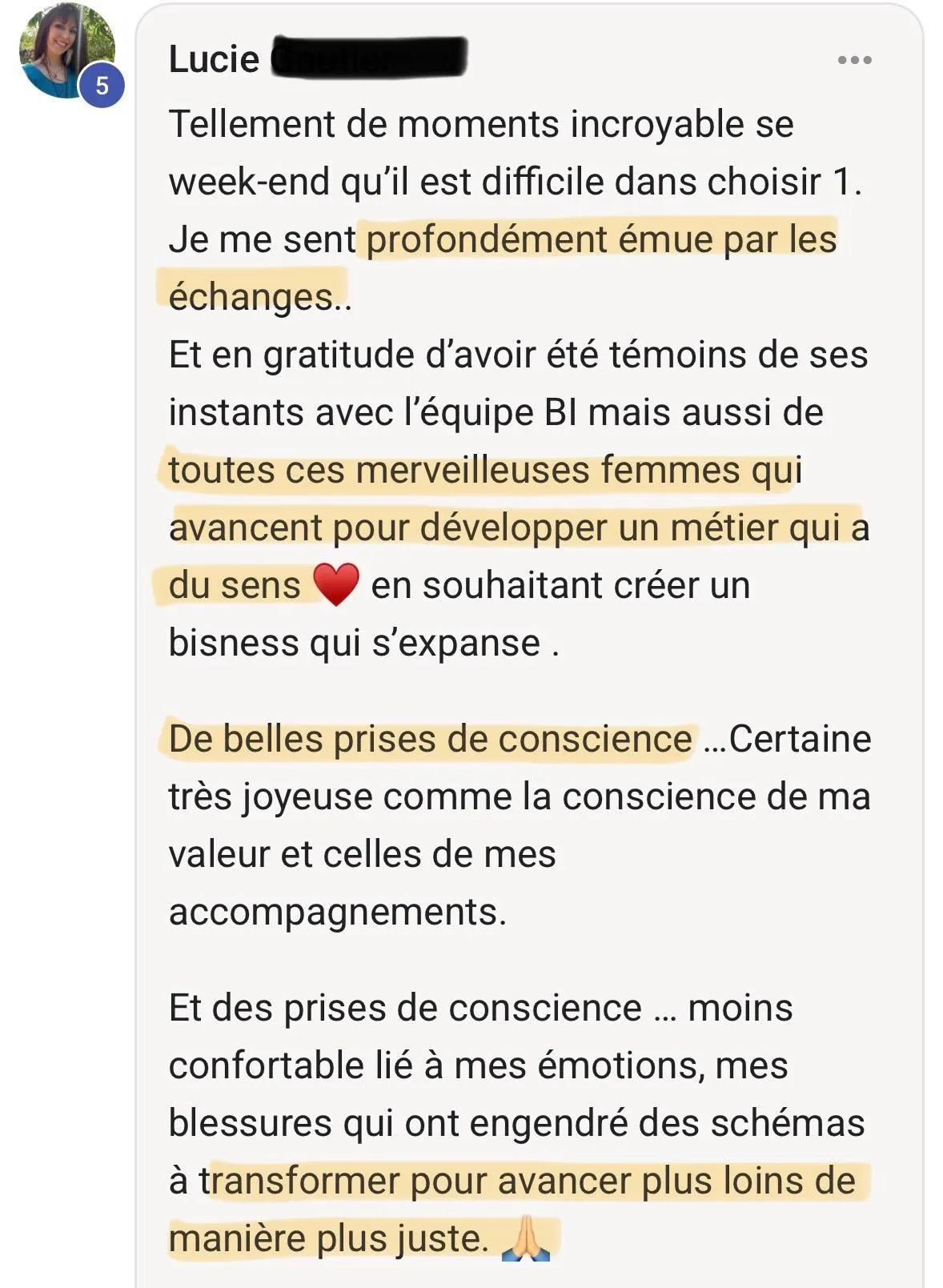943x1288 pixels.
Task: Open Lucie's profile picture
Action: click(x=67, y=50)
